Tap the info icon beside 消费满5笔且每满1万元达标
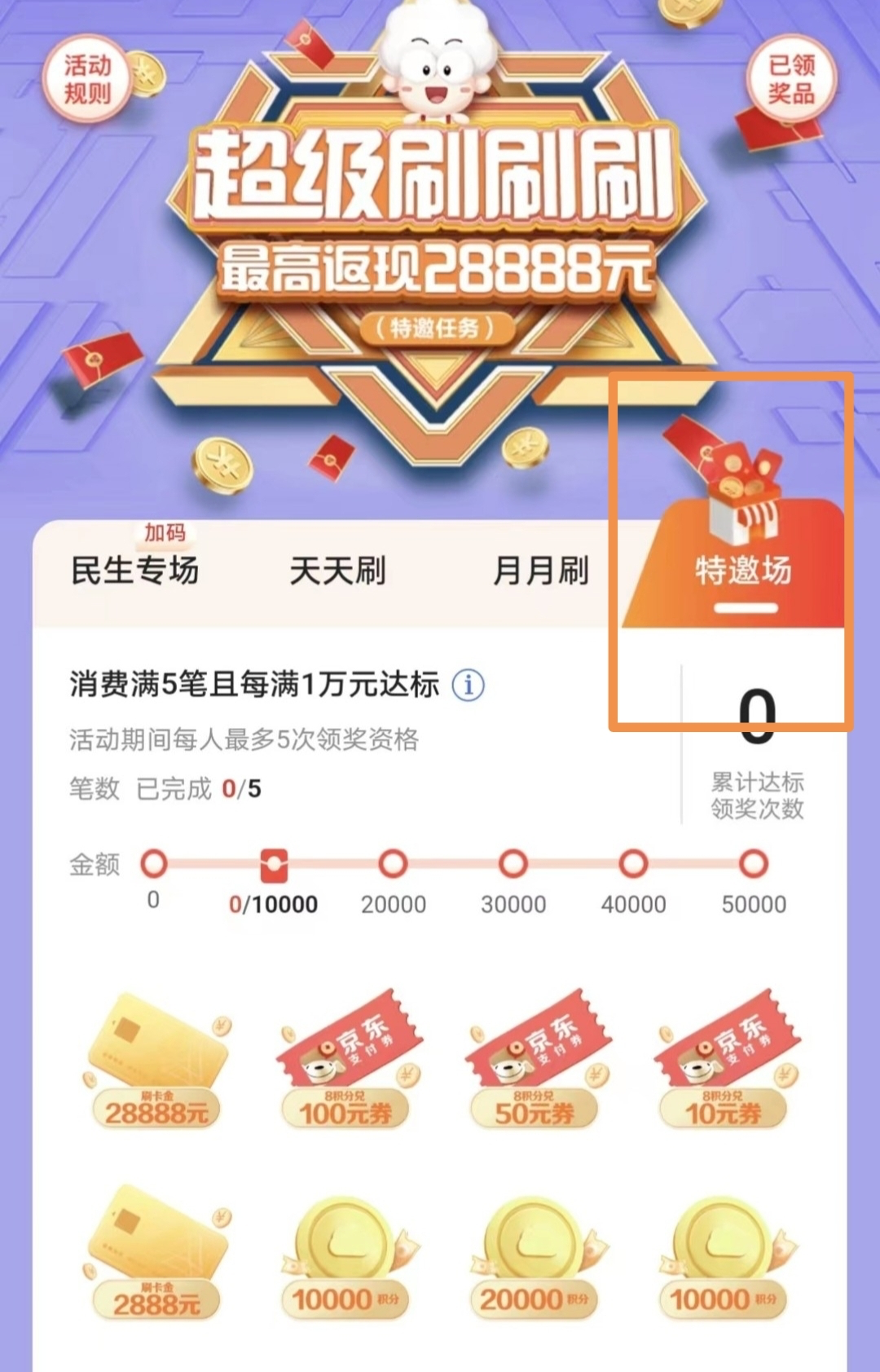880x1372 pixels. [469, 685]
